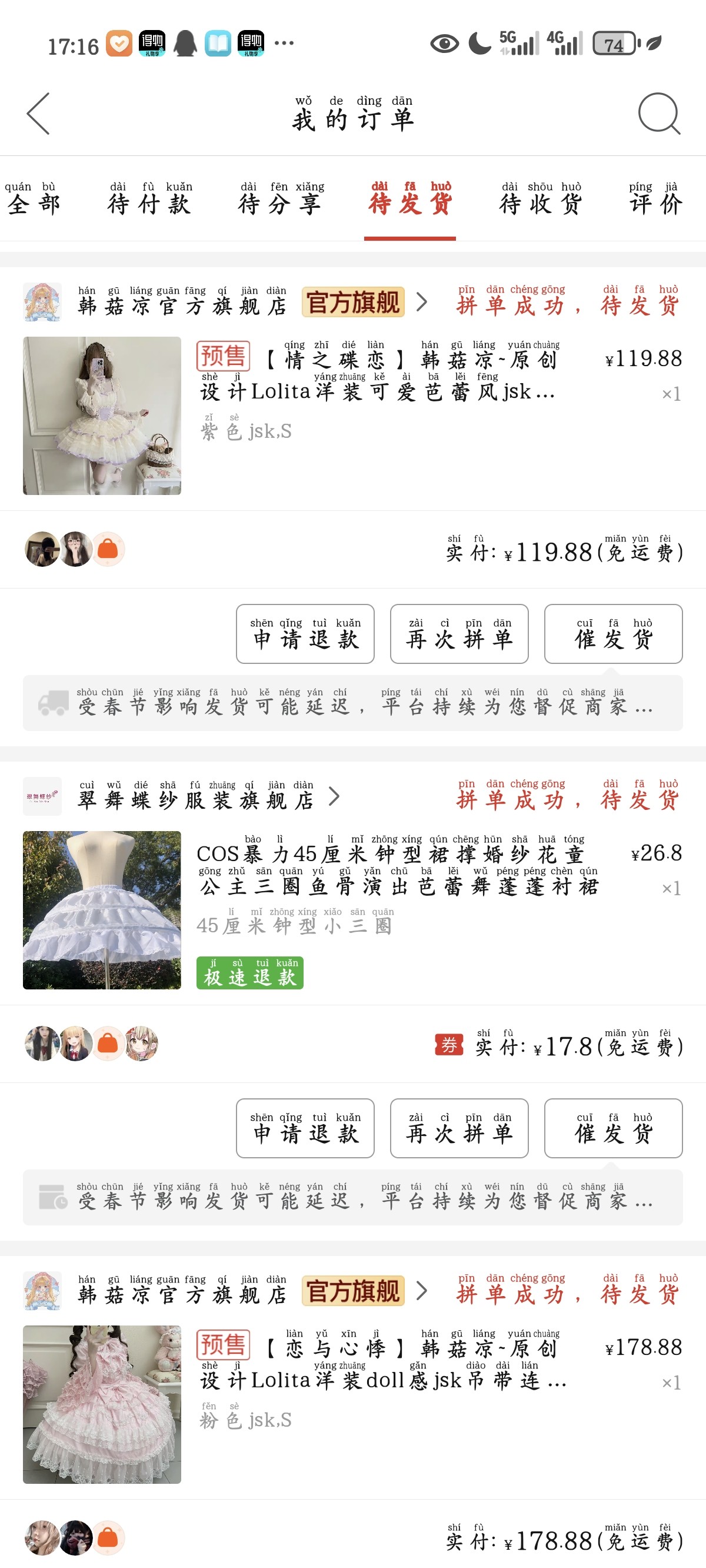Open the 待分享 tab
The height and width of the screenshot is (1568, 706).
281,198
